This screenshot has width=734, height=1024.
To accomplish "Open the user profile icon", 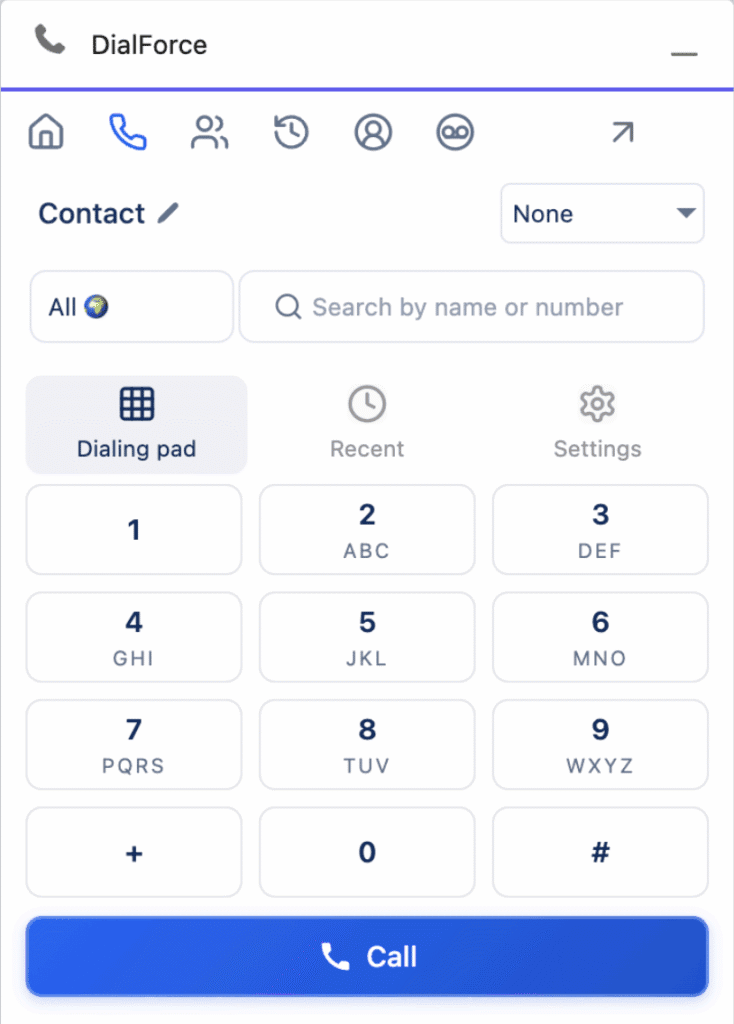I will [x=373, y=132].
